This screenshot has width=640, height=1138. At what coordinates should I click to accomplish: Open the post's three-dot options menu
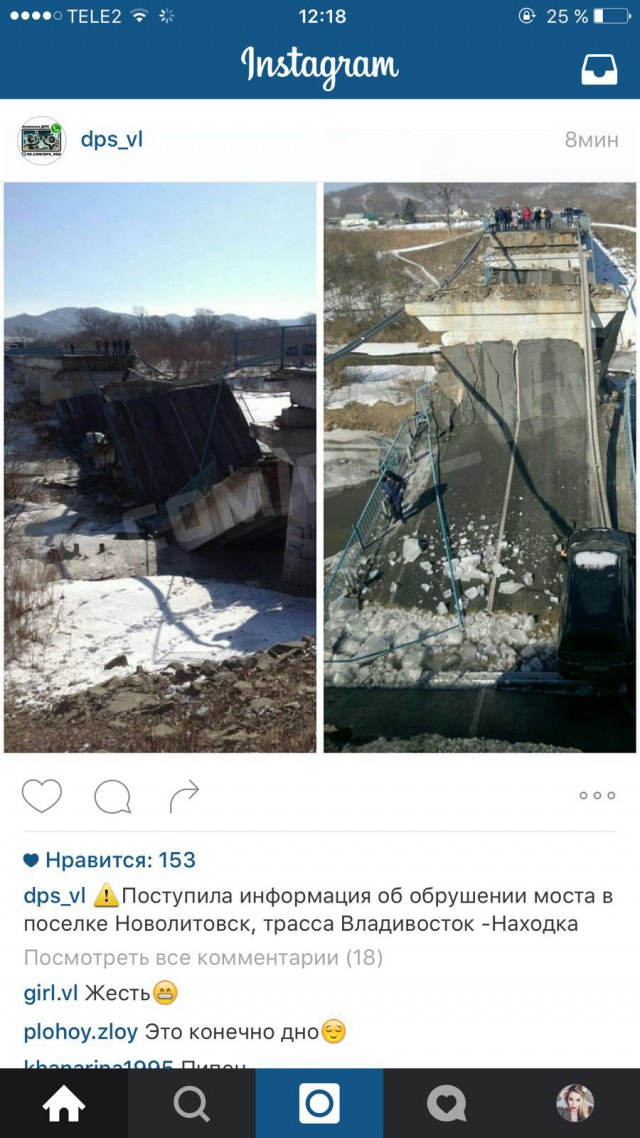tap(597, 796)
